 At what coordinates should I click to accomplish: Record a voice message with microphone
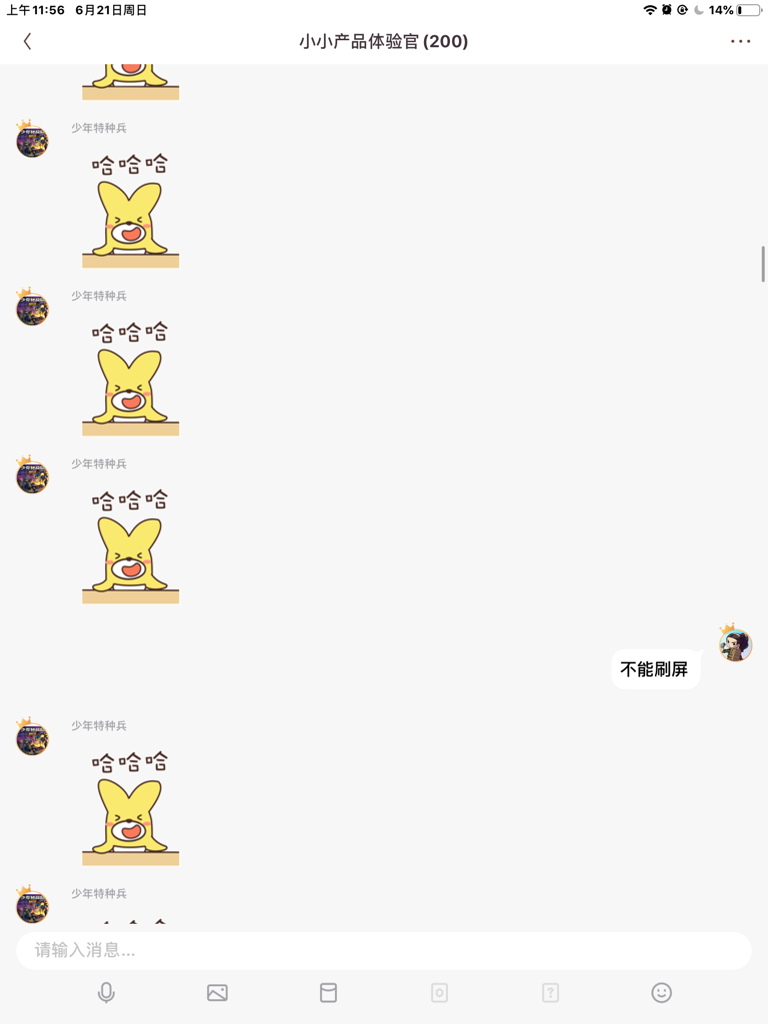pyautogui.click(x=106, y=992)
